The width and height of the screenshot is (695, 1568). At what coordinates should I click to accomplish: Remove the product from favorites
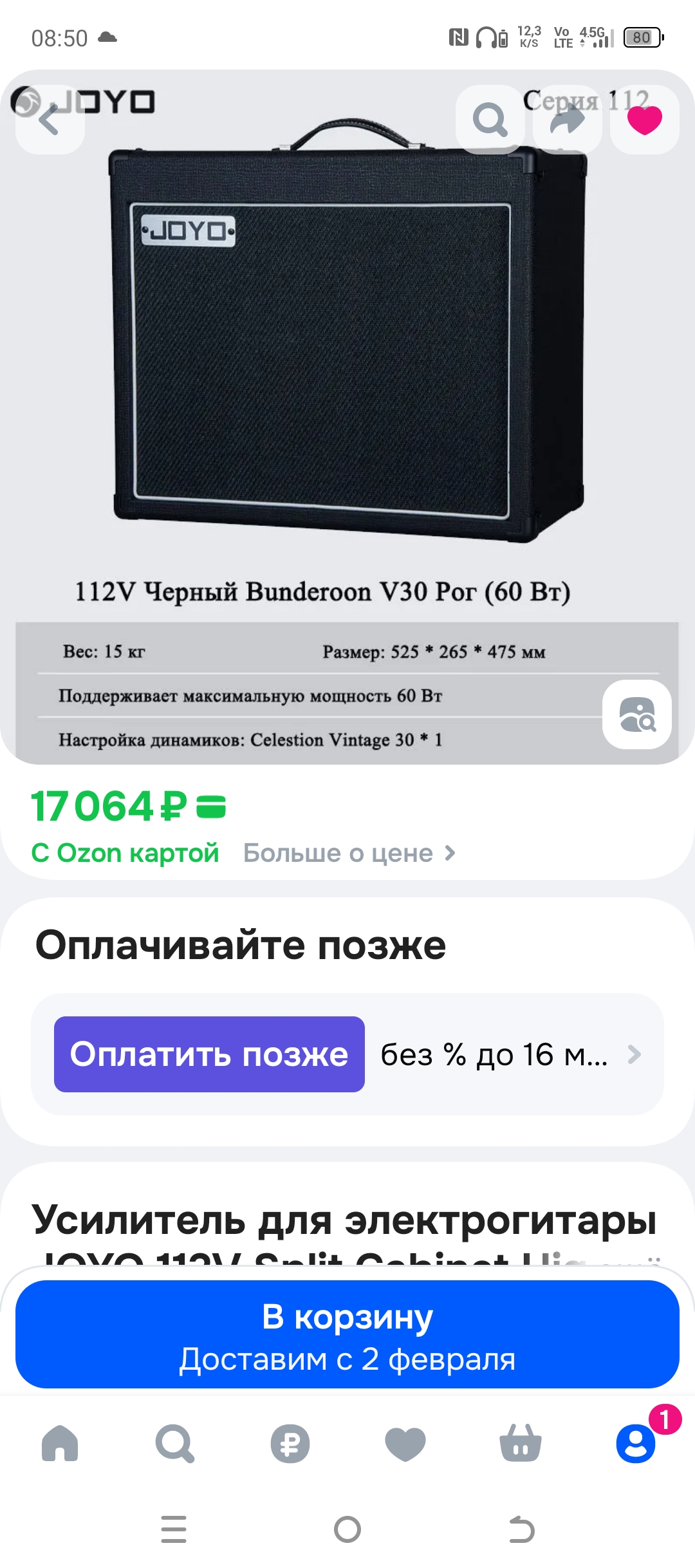(645, 120)
